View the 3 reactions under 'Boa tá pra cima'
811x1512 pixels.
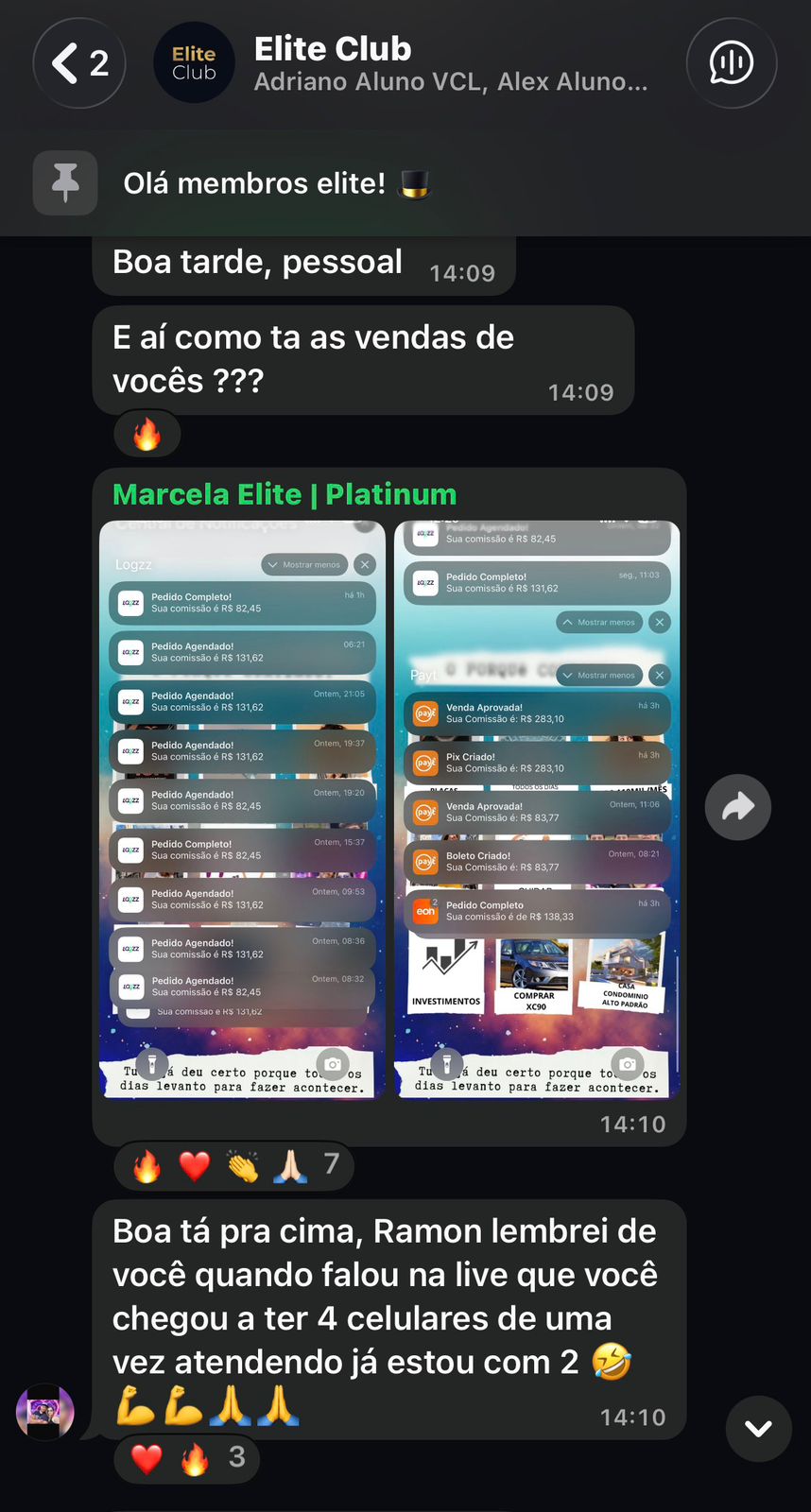[186, 1458]
